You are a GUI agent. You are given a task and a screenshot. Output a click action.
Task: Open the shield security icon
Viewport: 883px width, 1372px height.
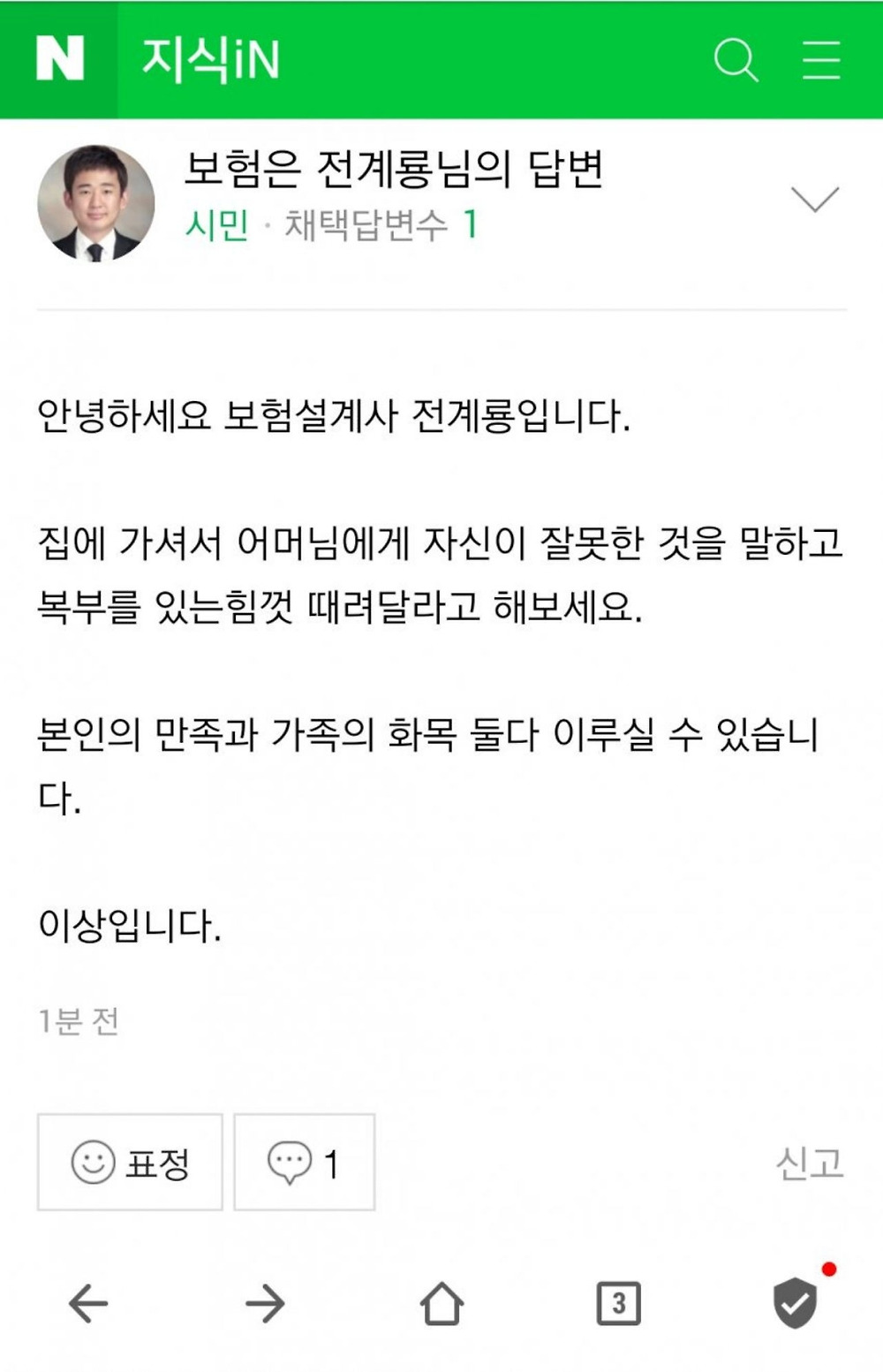(x=796, y=1303)
